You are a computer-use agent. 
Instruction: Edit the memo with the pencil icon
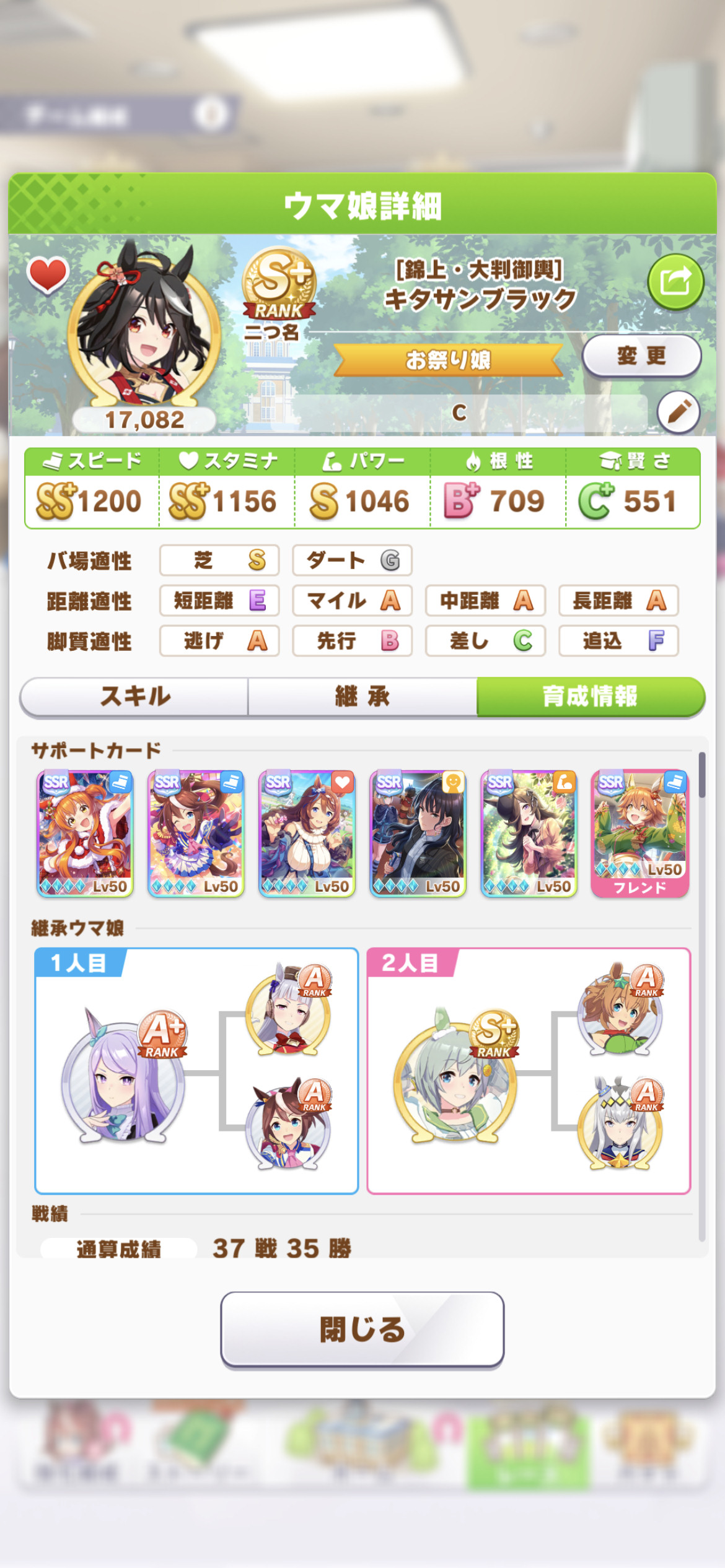tap(679, 412)
